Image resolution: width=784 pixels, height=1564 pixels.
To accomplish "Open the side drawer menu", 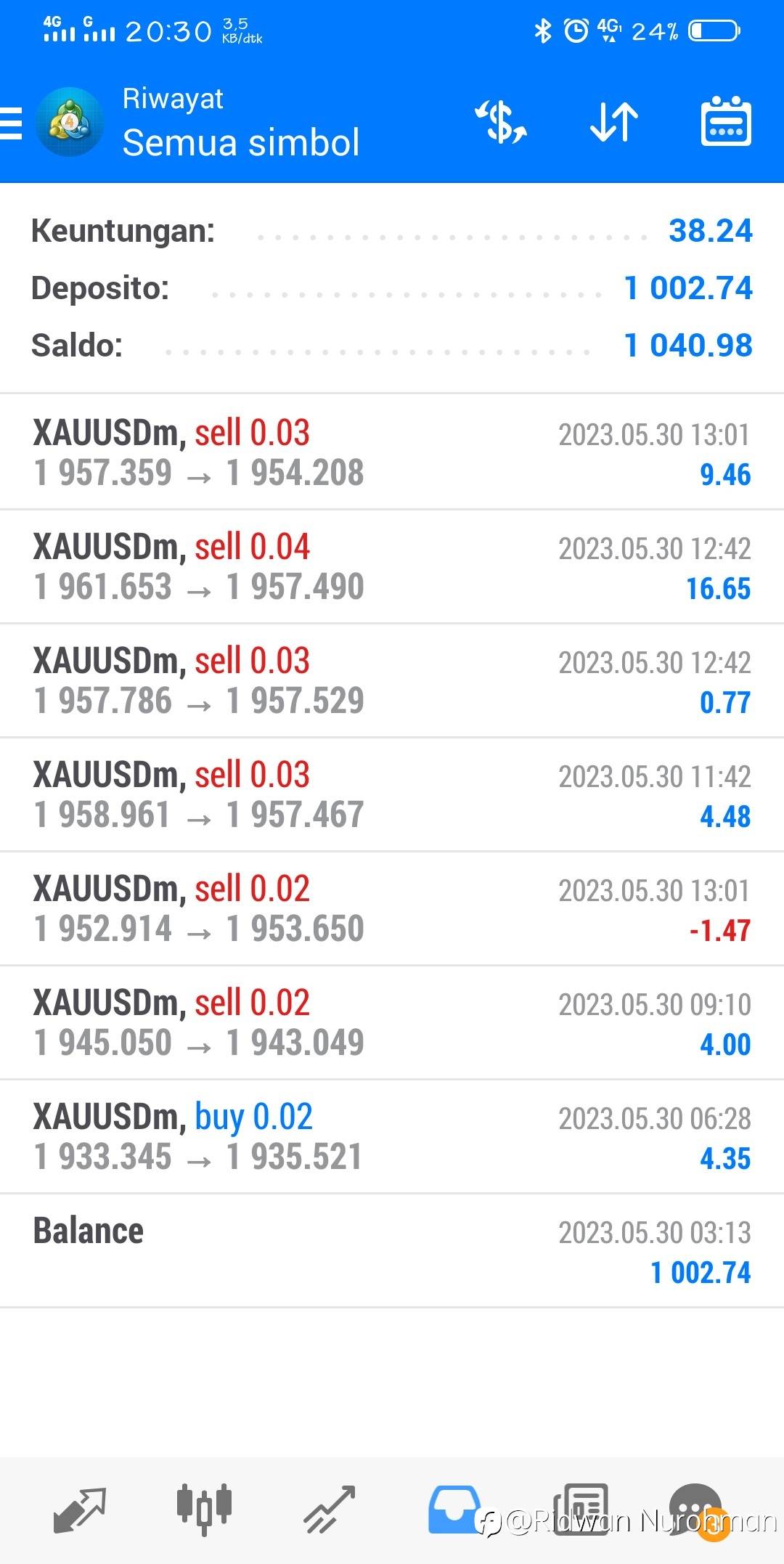I will (x=12, y=123).
